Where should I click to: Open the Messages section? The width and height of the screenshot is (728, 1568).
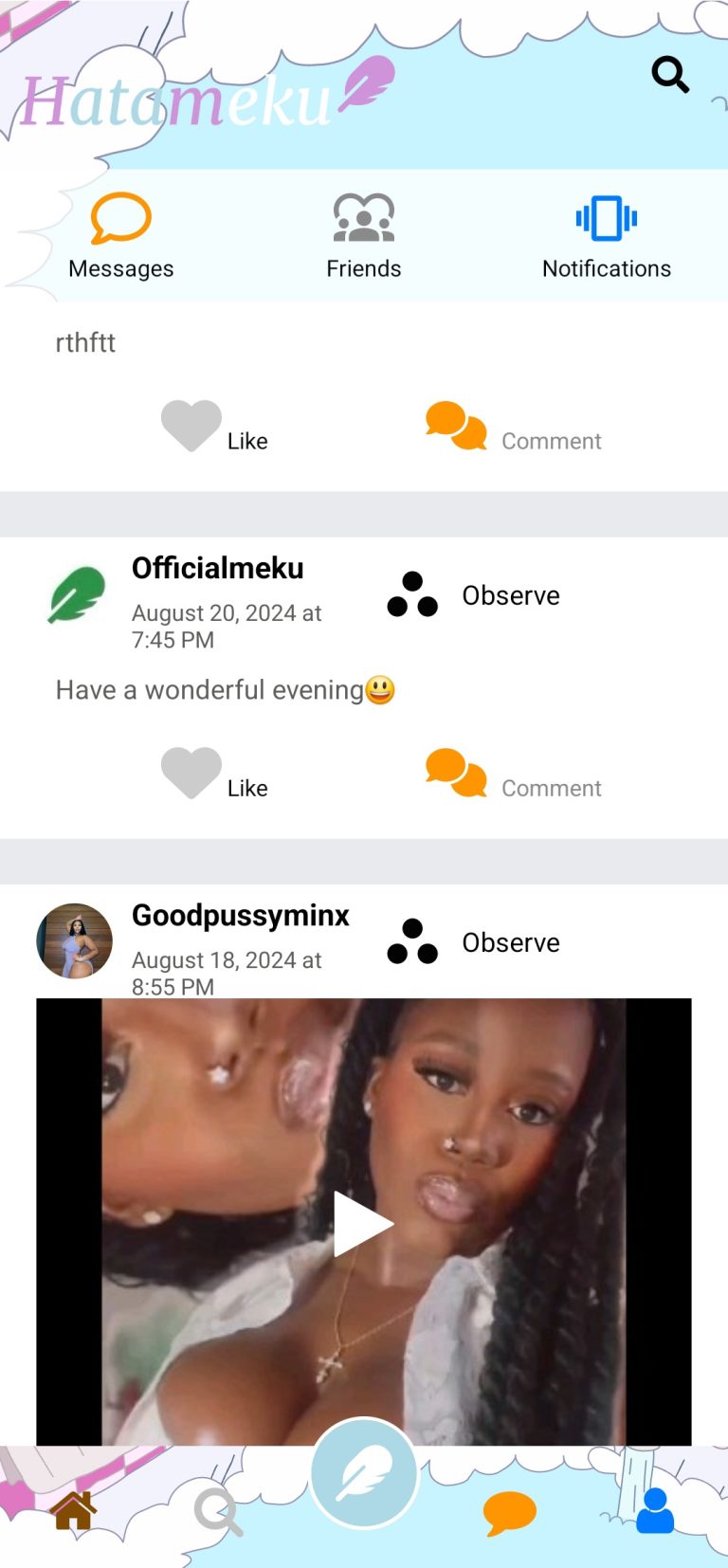click(x=121, y=236)
